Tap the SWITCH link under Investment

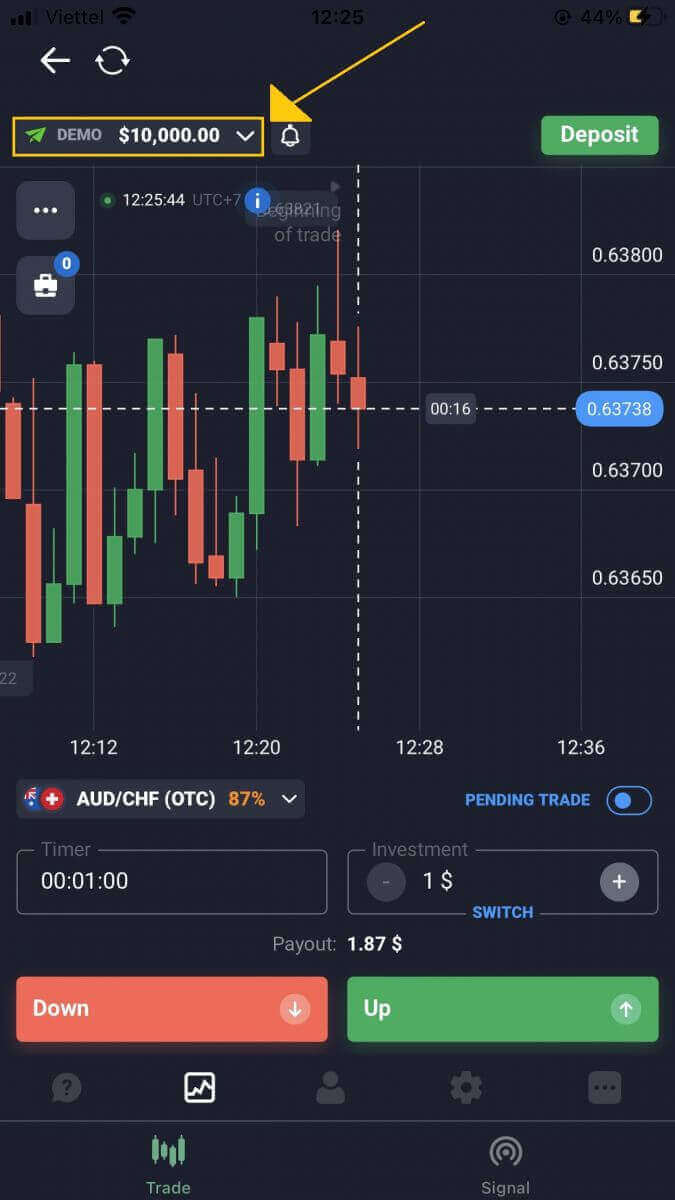coord(502,912)
